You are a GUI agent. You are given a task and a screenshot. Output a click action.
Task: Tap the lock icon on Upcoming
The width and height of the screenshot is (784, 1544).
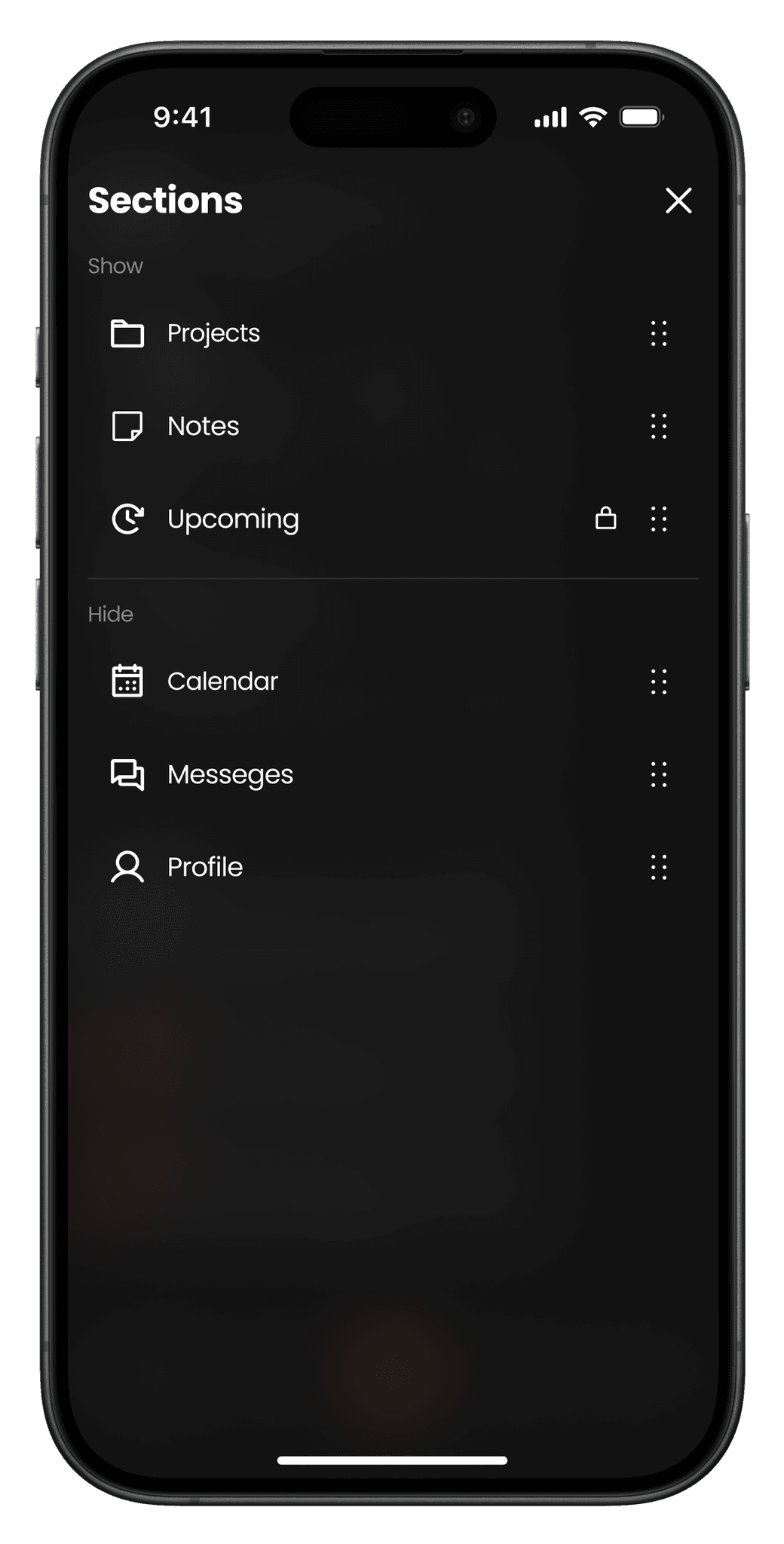tap(606, 518)
